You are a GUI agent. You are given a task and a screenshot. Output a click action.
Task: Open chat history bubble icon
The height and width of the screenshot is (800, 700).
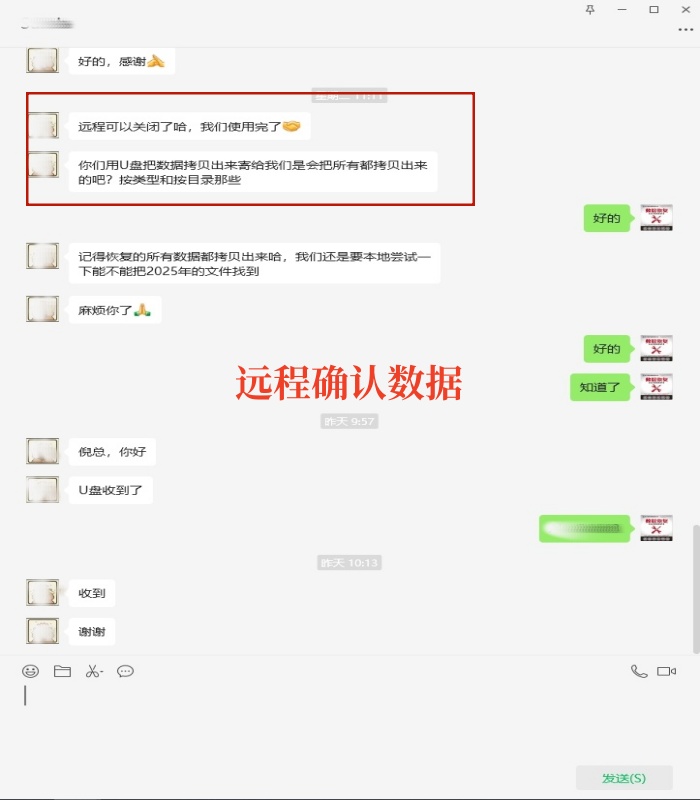coord(125,671)
